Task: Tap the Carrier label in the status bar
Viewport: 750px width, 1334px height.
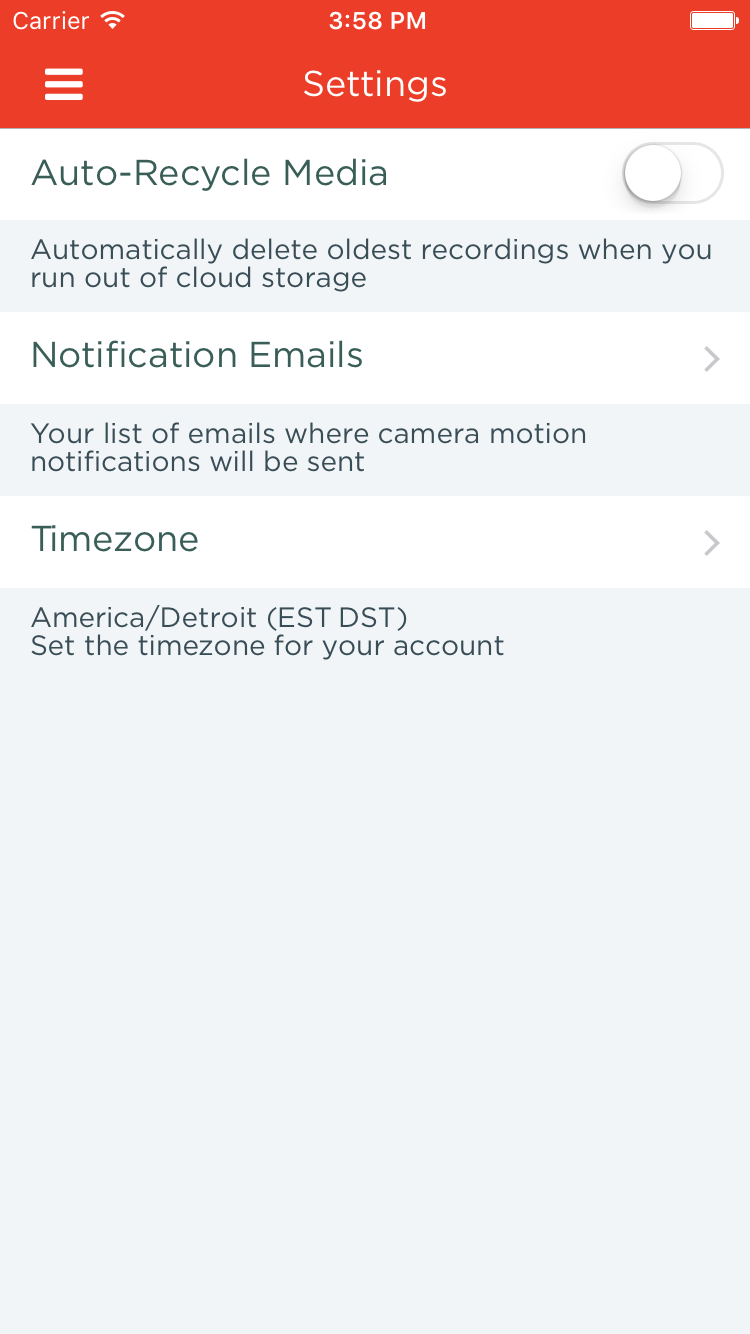Action: click(x=51, y=20)
